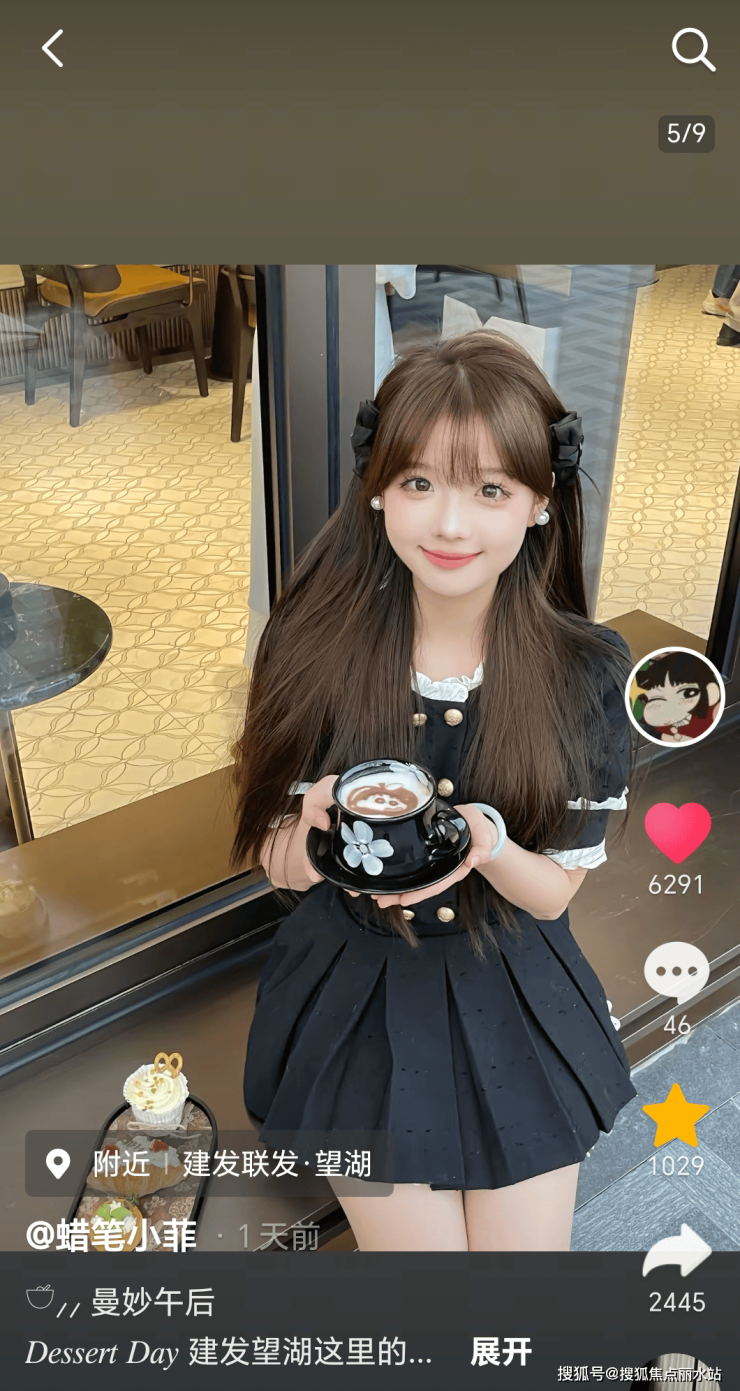Open the comments bubble
The height and width of the screenshot is (1391, 740).
[x=676, y=972]
